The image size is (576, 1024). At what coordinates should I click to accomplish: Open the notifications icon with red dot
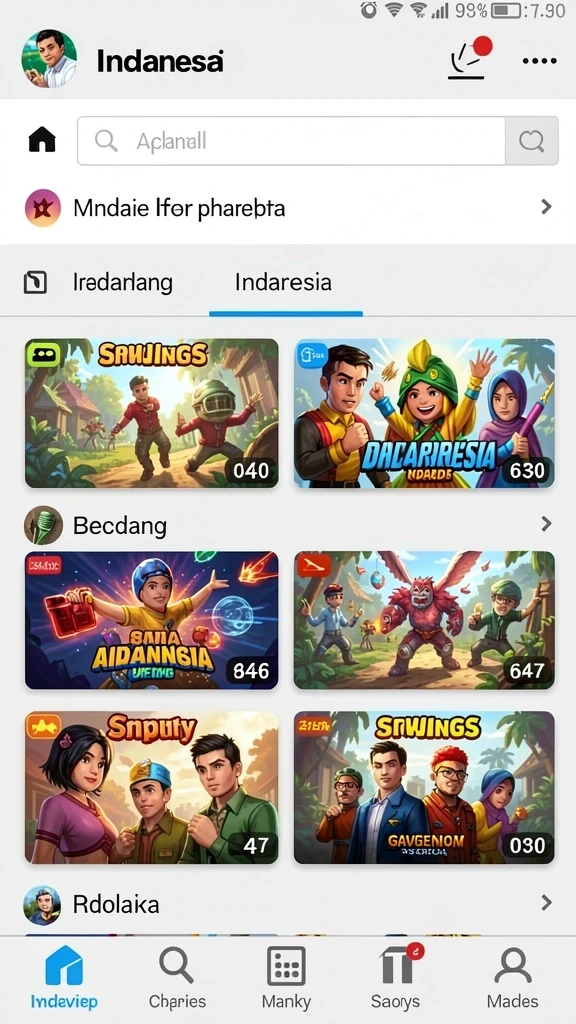(x=470, y=59)
